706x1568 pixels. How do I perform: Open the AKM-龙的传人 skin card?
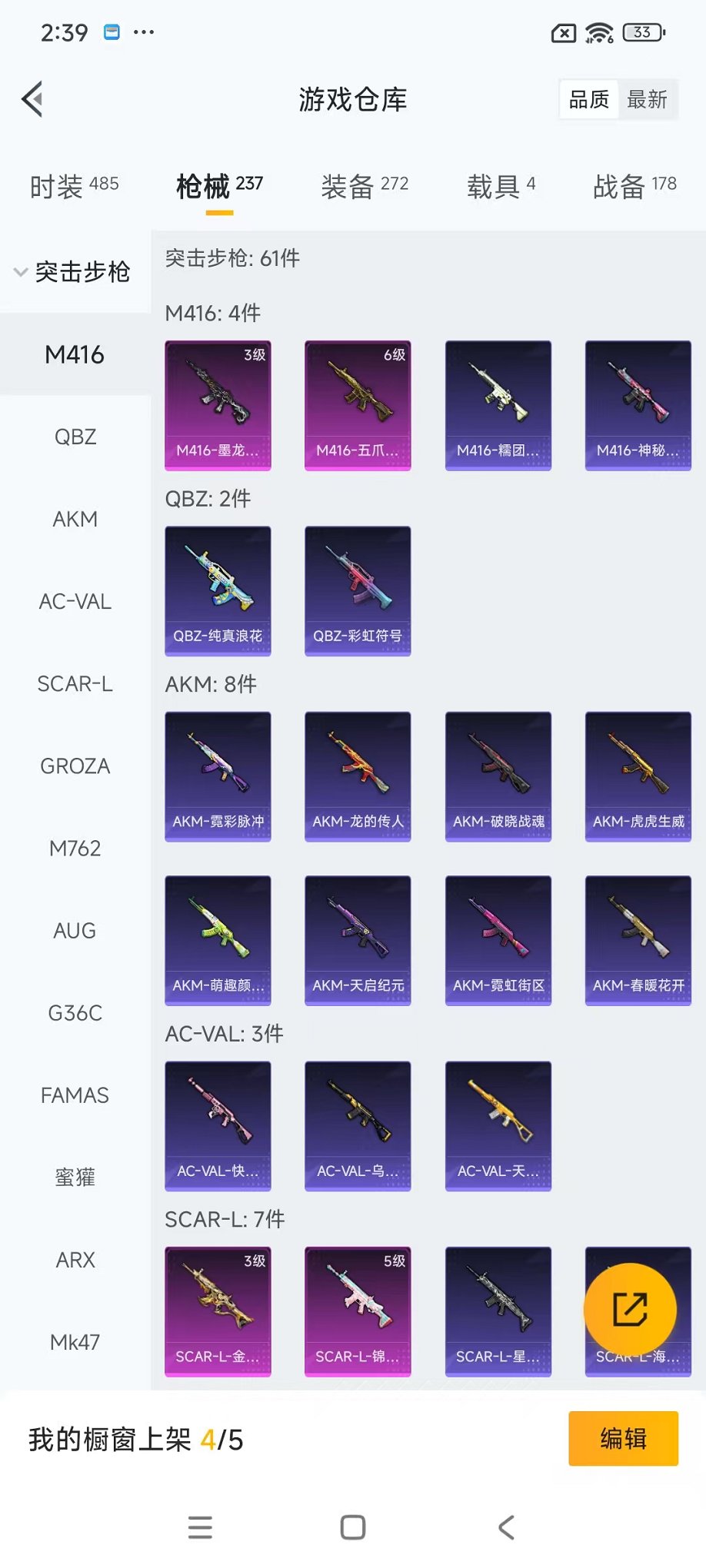(x=358, y=776)
